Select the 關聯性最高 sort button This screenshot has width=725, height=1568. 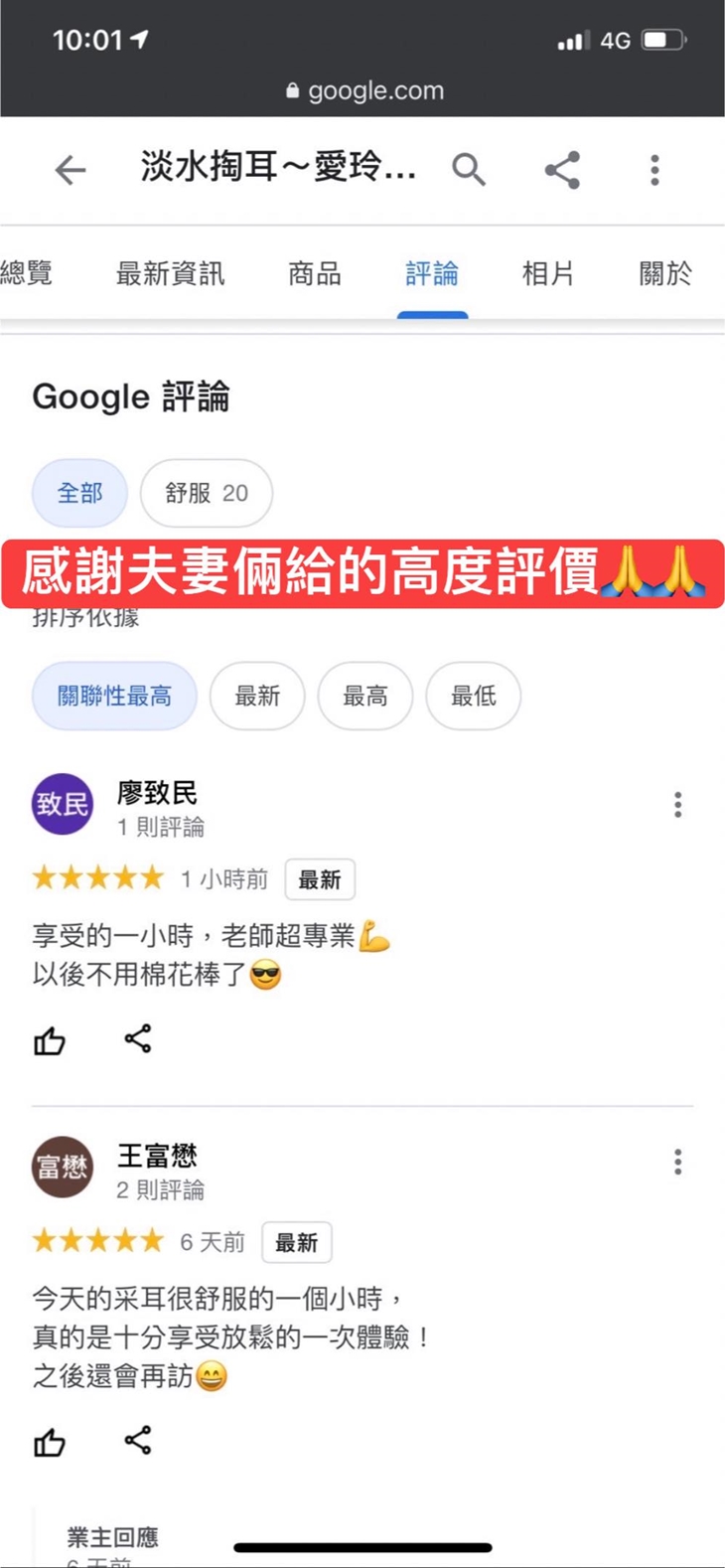coord(114,697)
